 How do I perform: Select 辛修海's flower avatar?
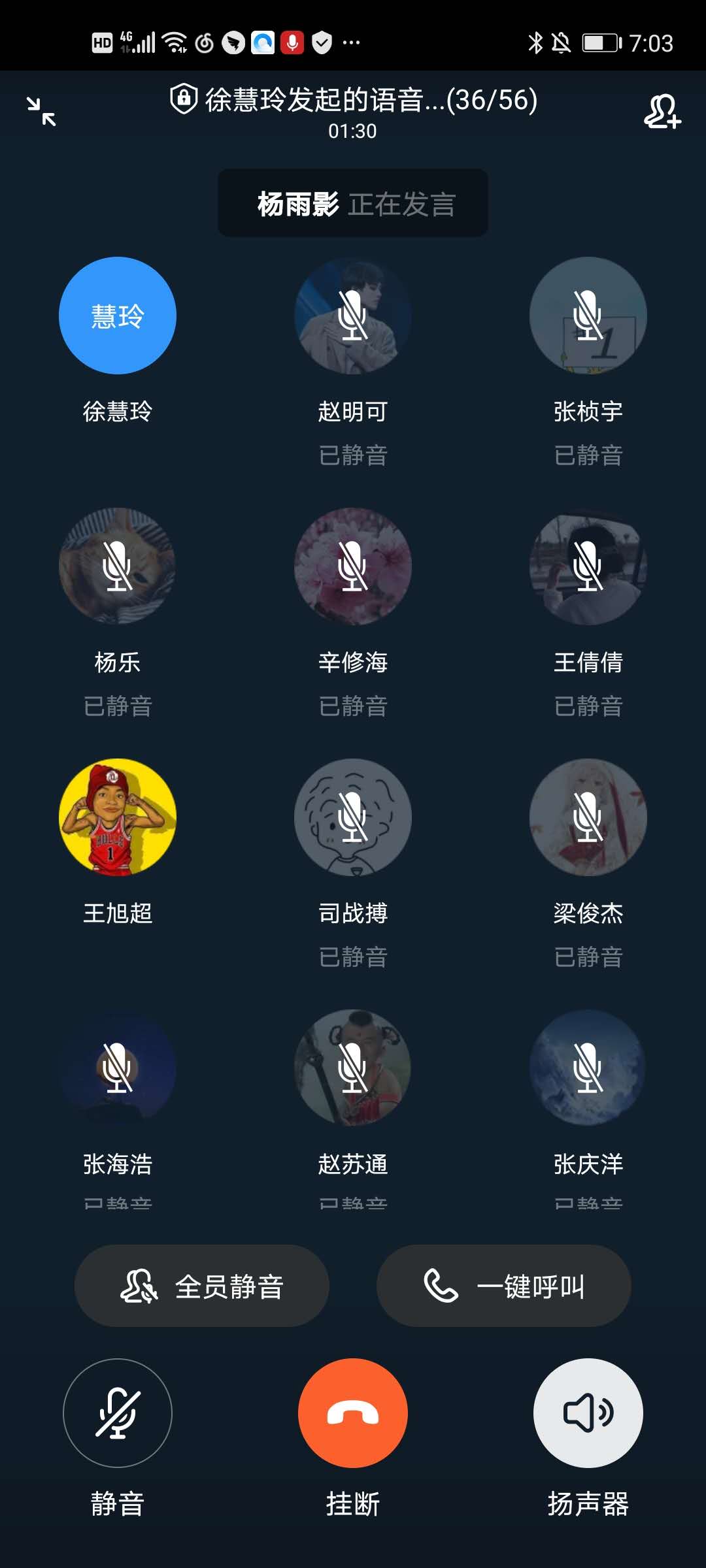pos(353,566)
